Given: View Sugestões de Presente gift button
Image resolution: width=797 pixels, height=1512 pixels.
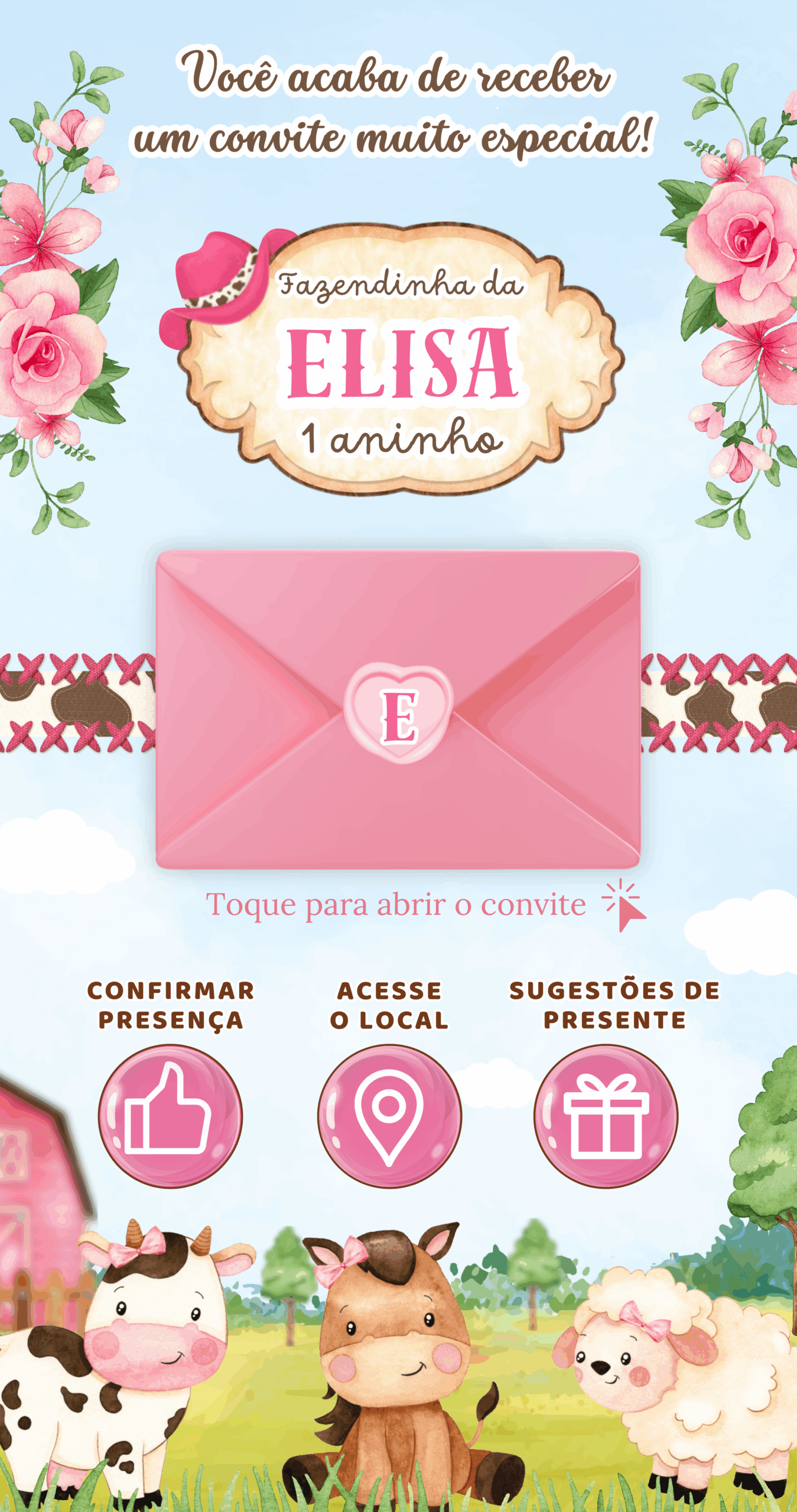Looking at the screenshot, I should [x=606, y=1116].
